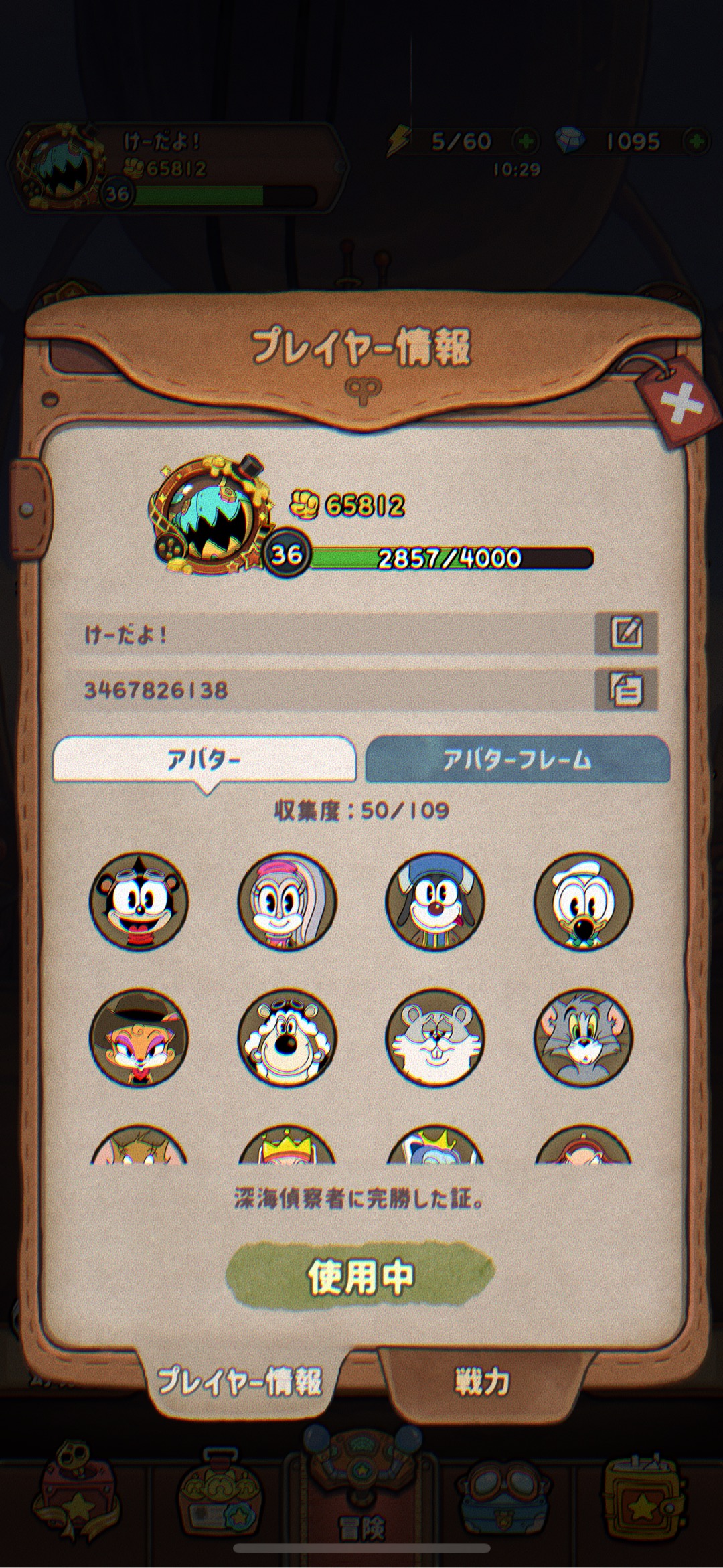Choose the white duck avatar

coord(583,902)
